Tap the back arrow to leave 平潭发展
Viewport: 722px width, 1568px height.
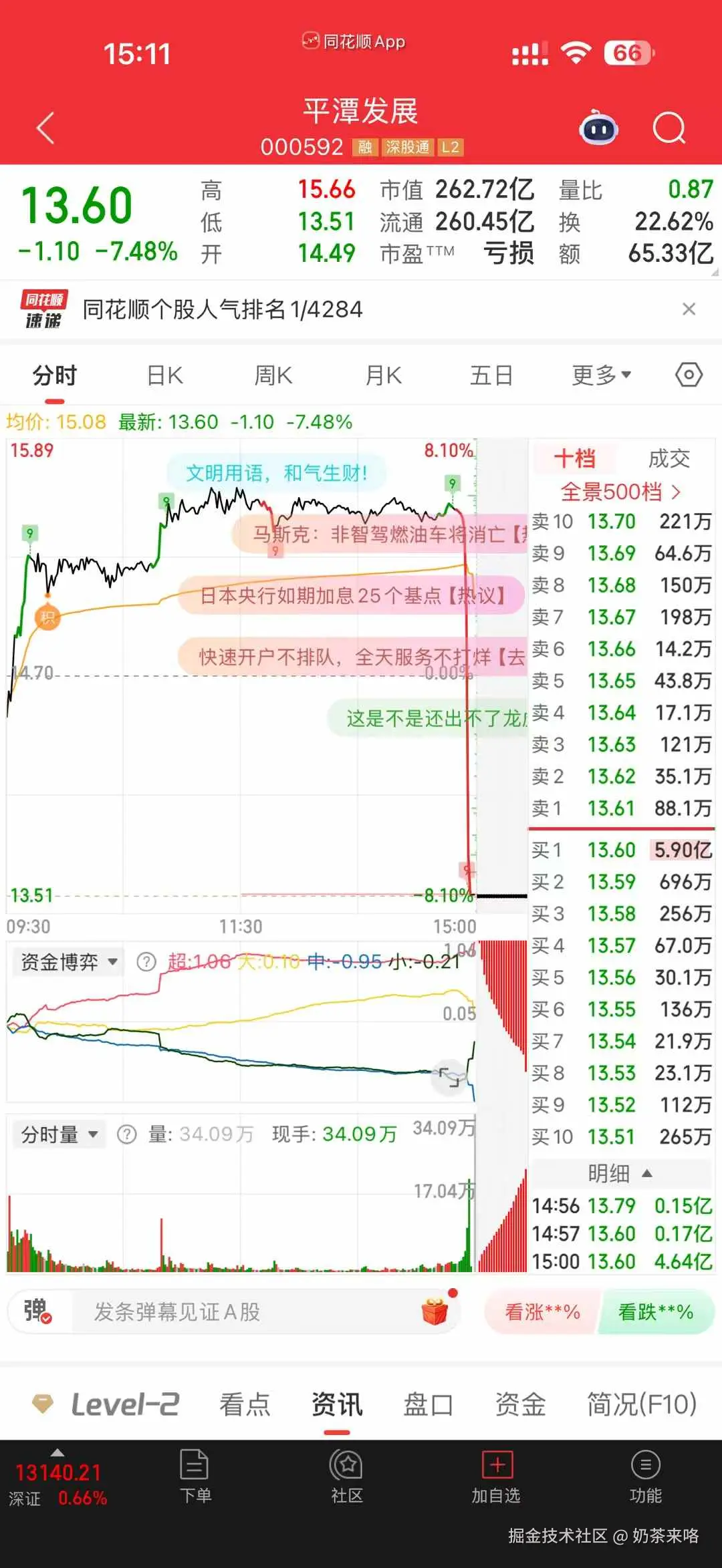click(x=45, y=128)
